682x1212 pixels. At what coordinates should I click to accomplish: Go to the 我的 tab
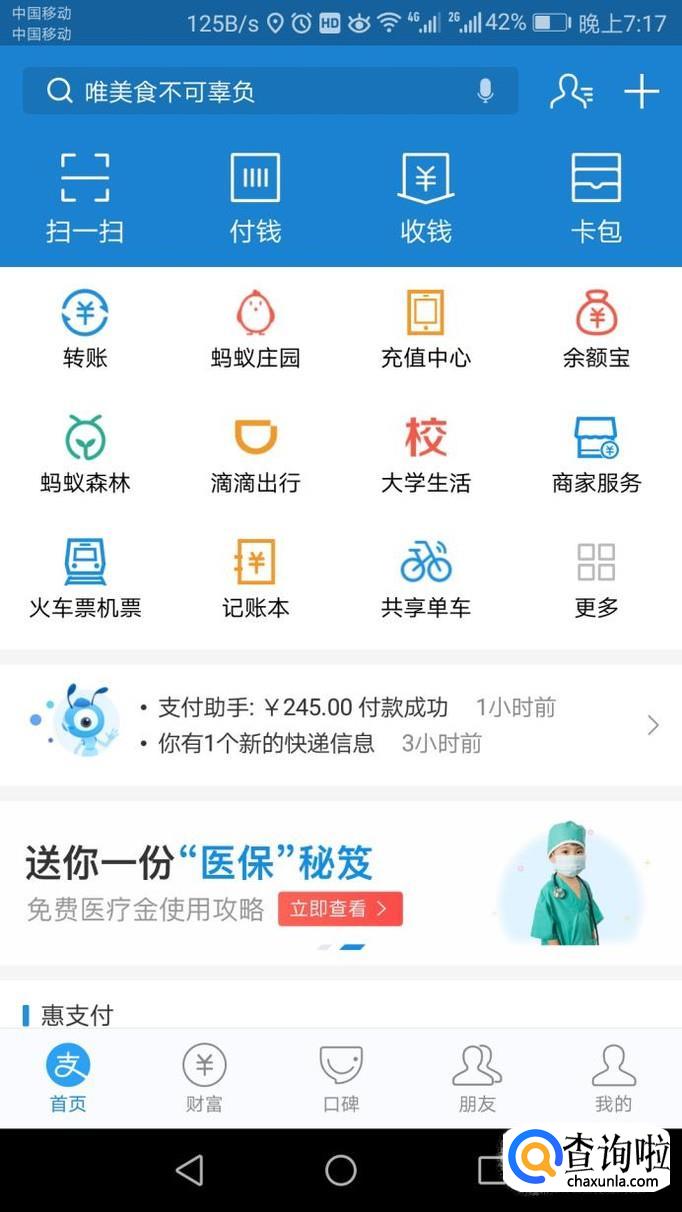click(x=613, y=1078)
